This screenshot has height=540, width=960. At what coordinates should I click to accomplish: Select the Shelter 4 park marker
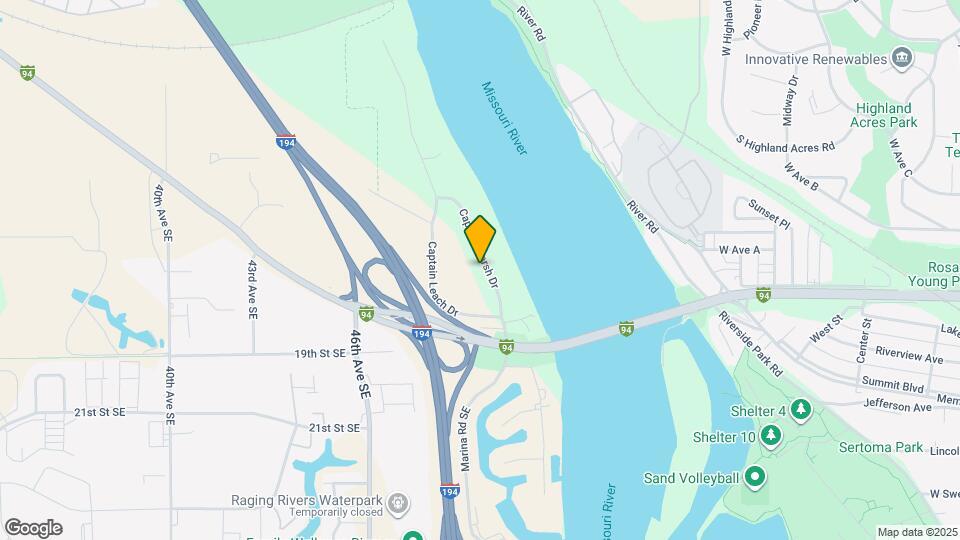click(x=799, y=409)
